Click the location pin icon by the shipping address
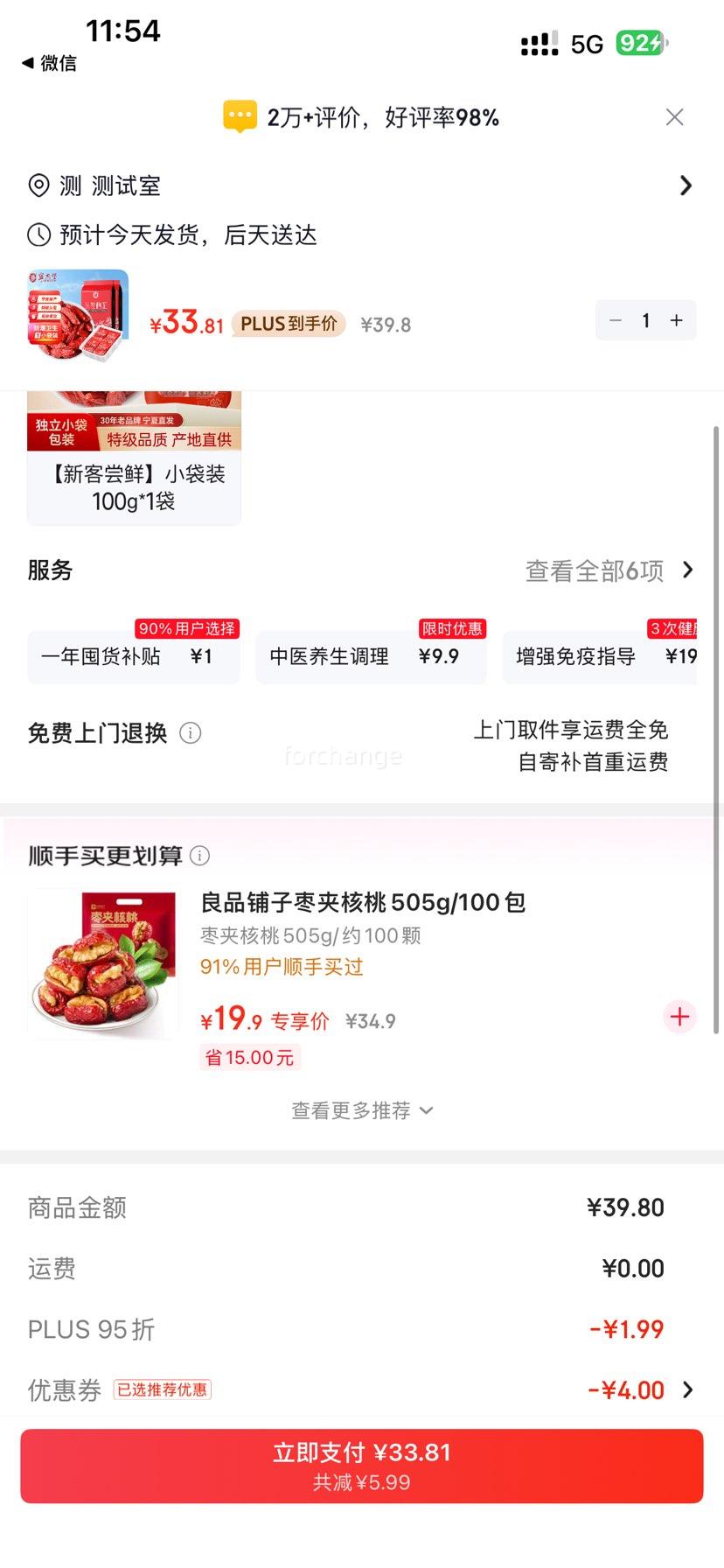The image size is (724, 1568). (38, 185)
